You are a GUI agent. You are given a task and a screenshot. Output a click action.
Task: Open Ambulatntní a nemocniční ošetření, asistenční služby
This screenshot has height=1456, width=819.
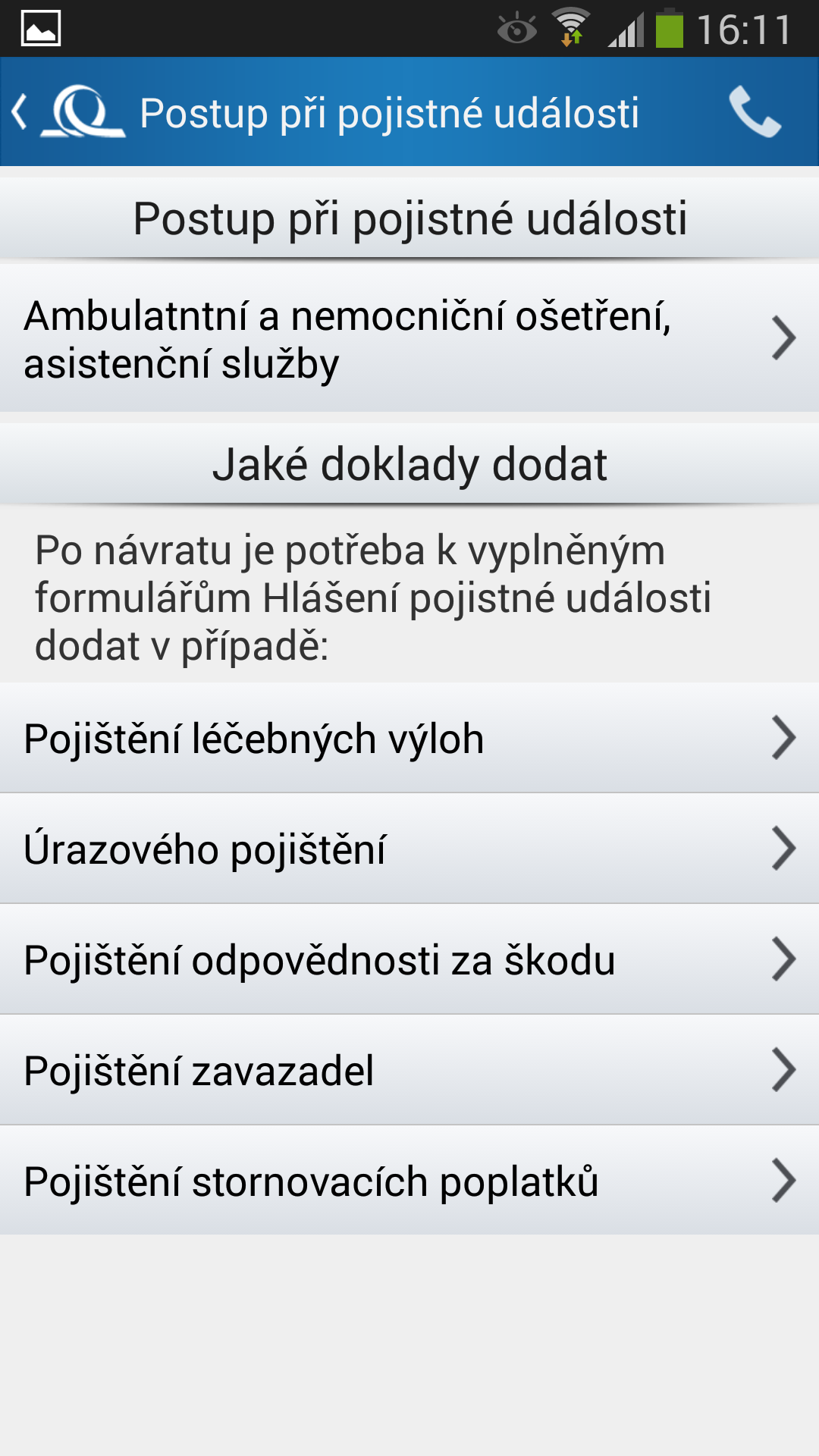[x=409, y=338]
